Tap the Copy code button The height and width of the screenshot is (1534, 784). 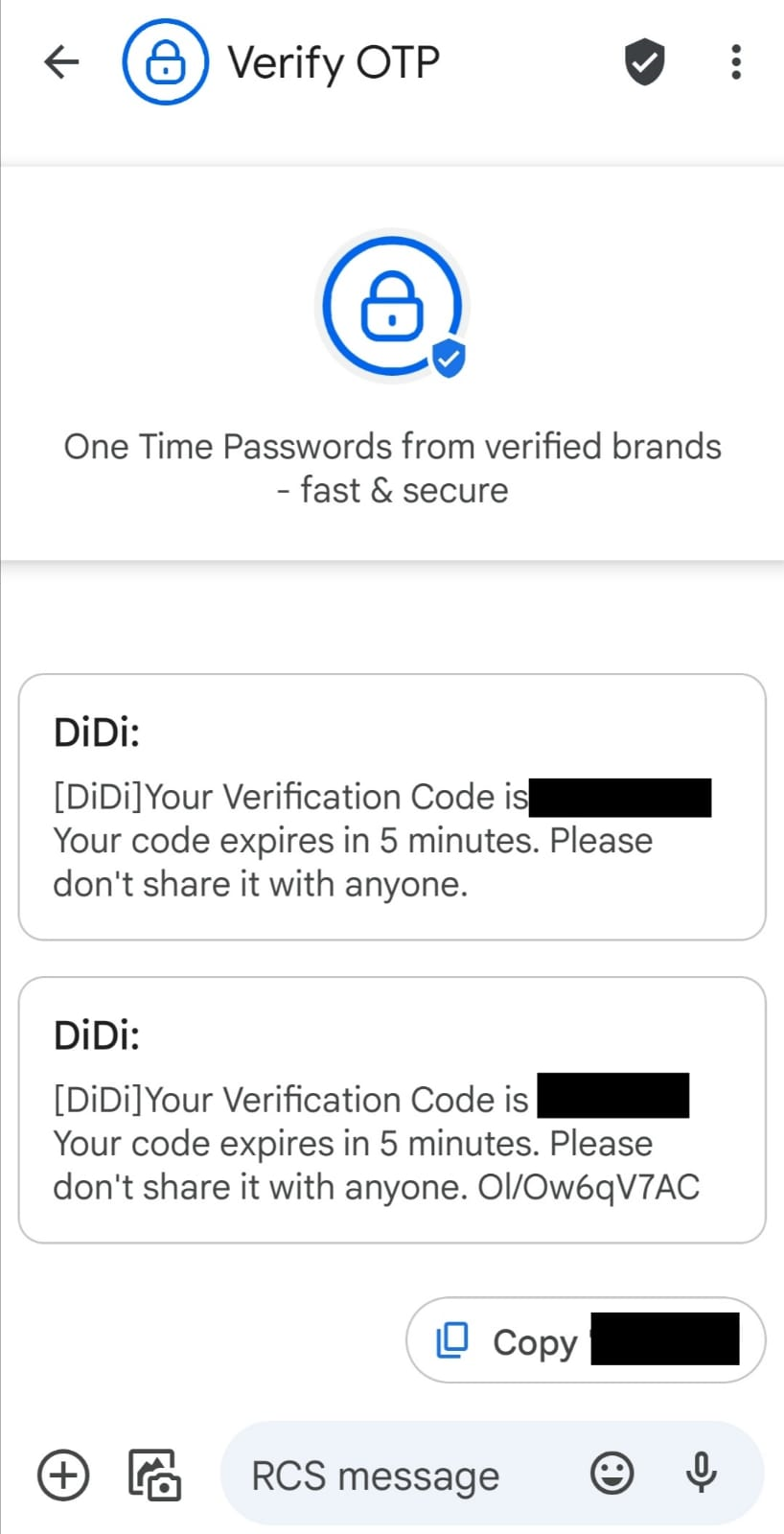585,1340
